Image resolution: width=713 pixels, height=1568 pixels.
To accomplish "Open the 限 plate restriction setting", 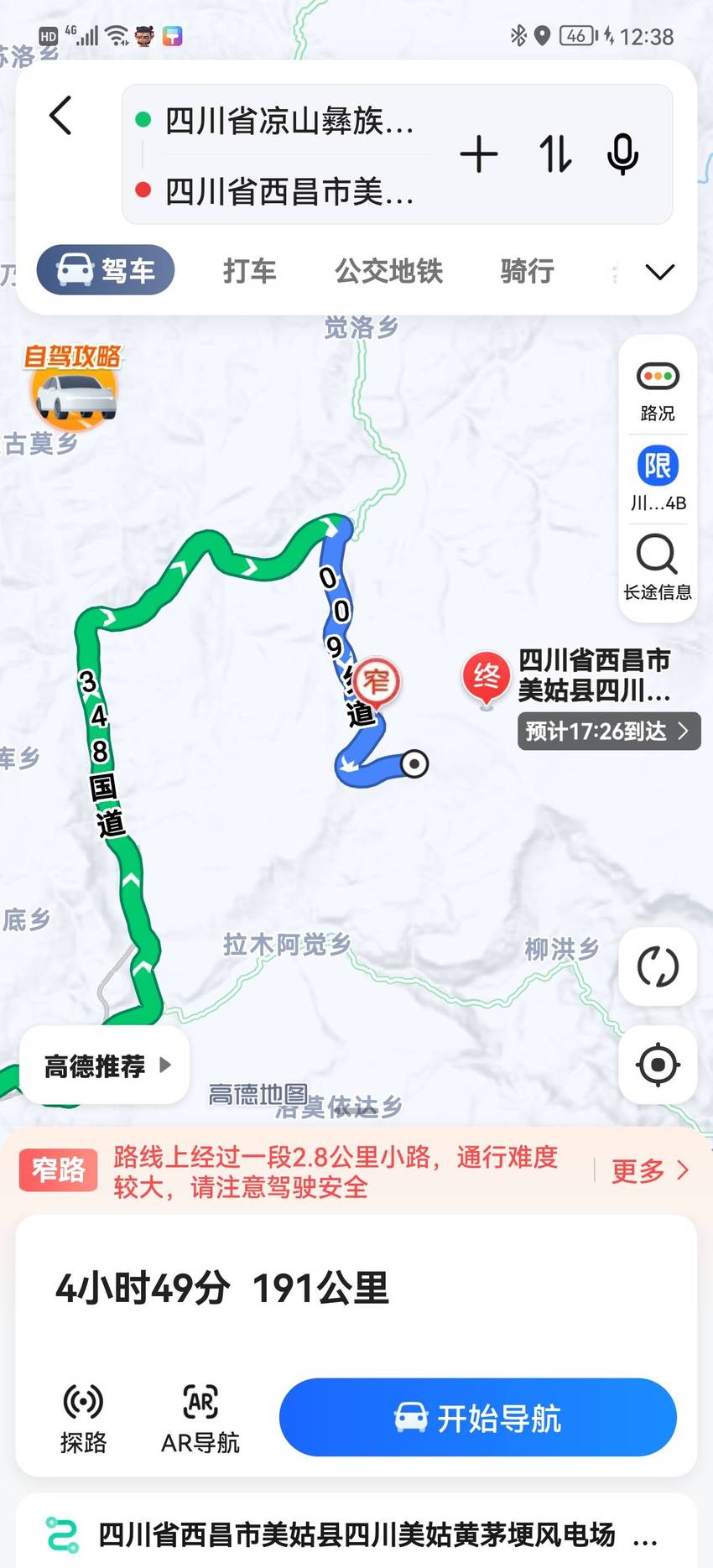I will [658, 479].
